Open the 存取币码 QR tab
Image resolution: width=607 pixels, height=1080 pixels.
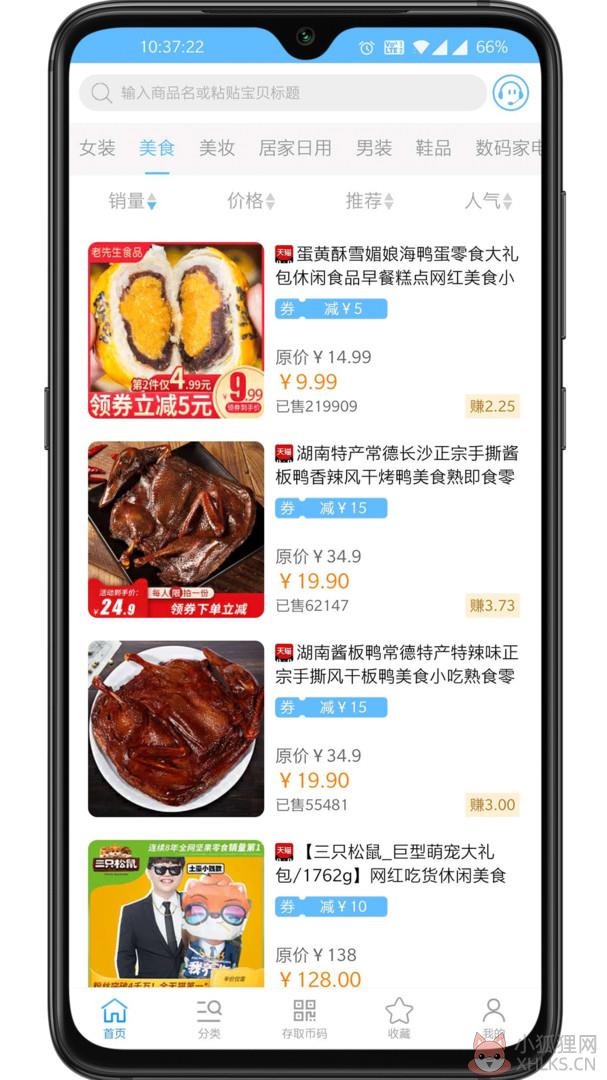[x=304, y=1018]
